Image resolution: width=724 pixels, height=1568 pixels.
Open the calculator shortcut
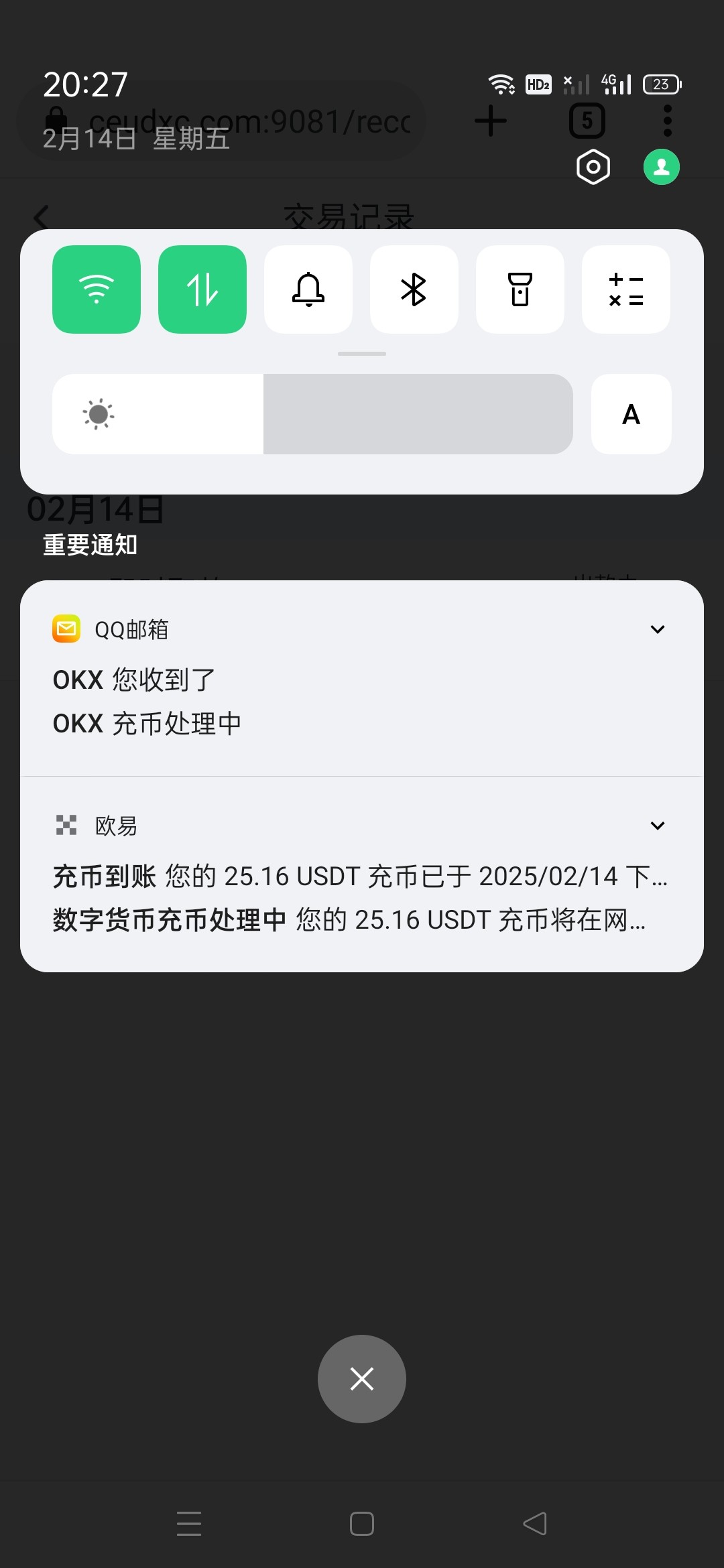626,289
